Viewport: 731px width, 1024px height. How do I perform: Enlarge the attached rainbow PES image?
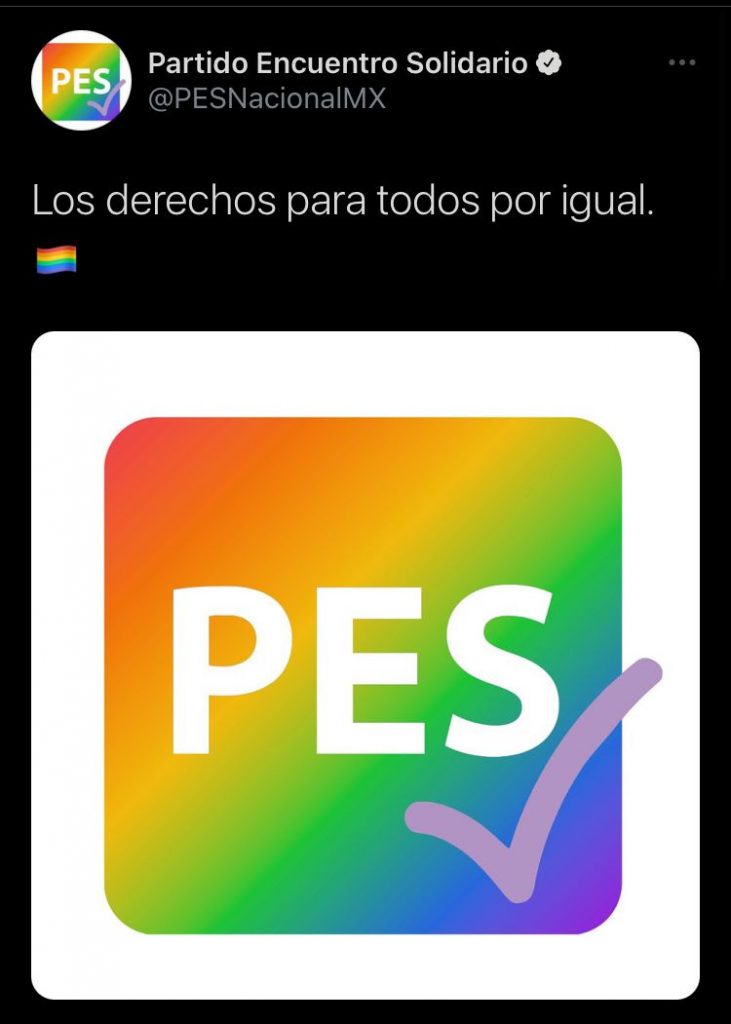[365, 665]
